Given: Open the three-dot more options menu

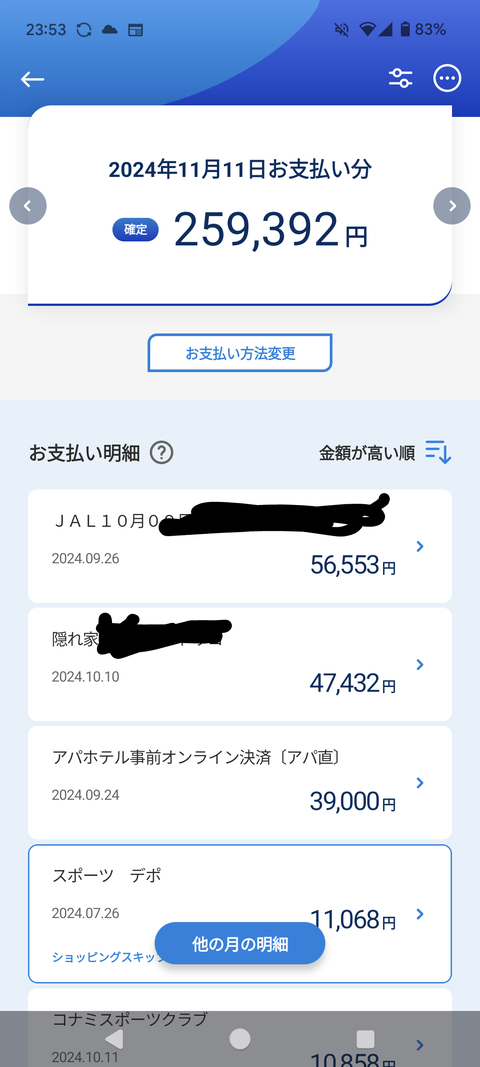Looking at the screenshot, I should [447, 78].
